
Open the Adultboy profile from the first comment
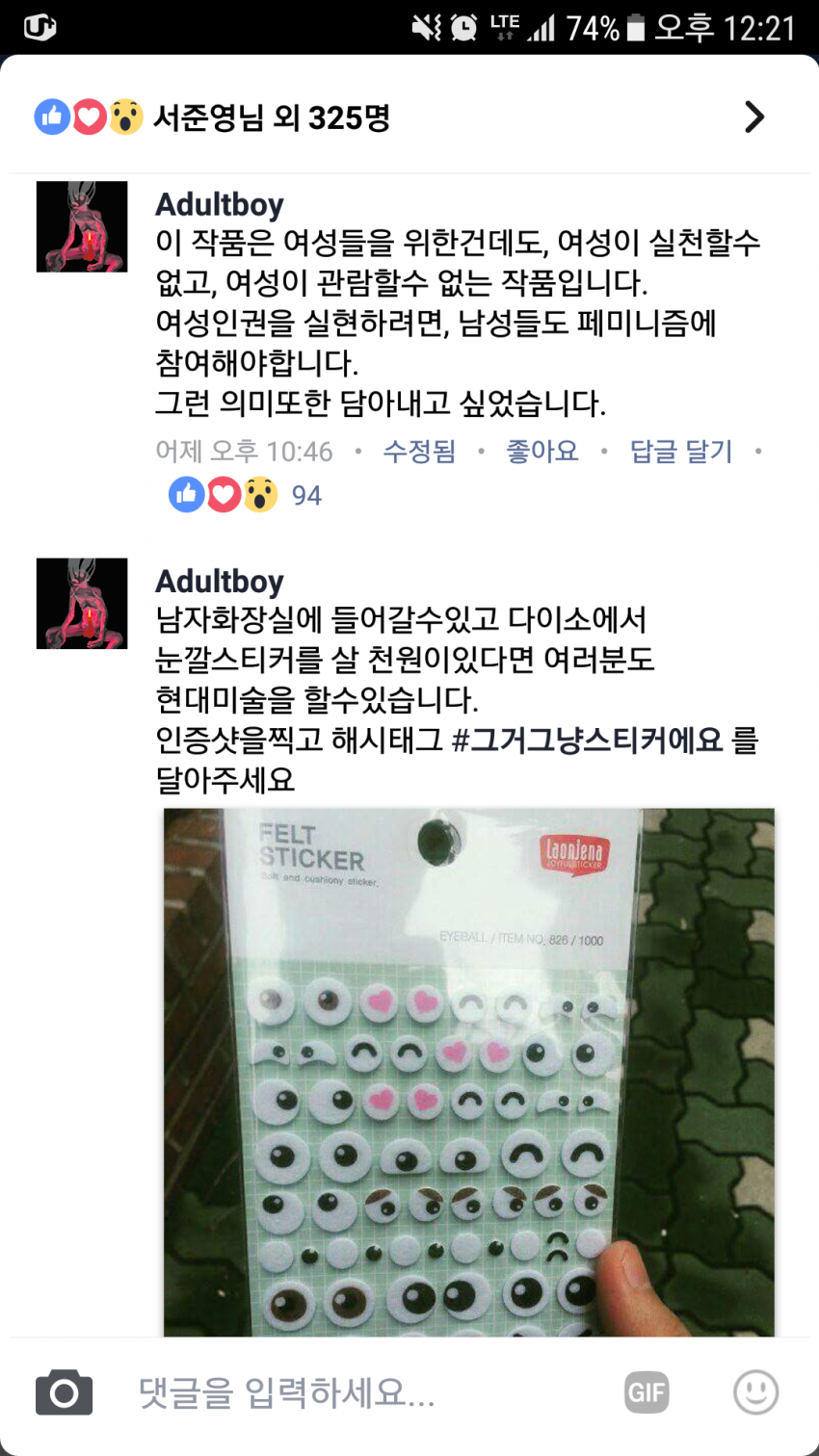coord(220,204)
